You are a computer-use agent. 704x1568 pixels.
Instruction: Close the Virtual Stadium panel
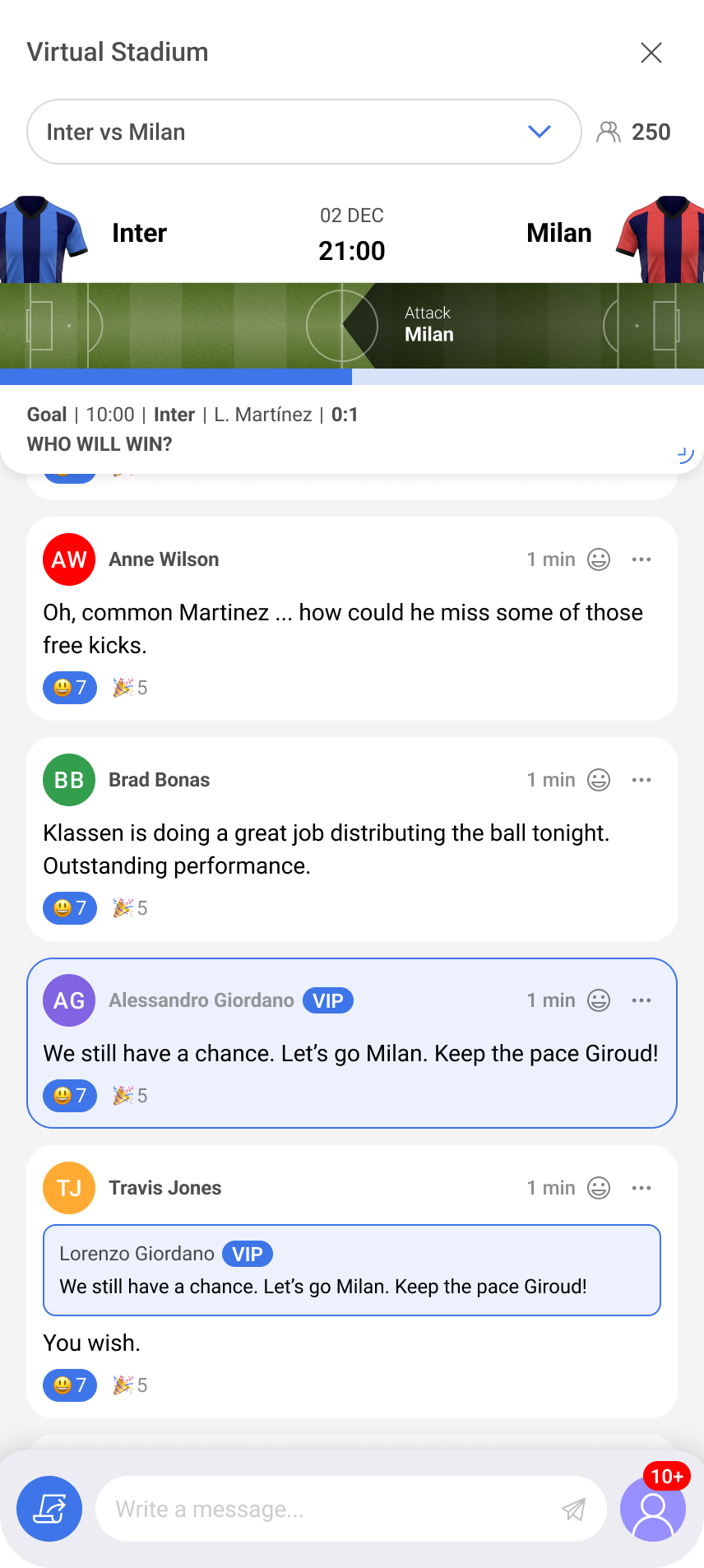point(651,53)
